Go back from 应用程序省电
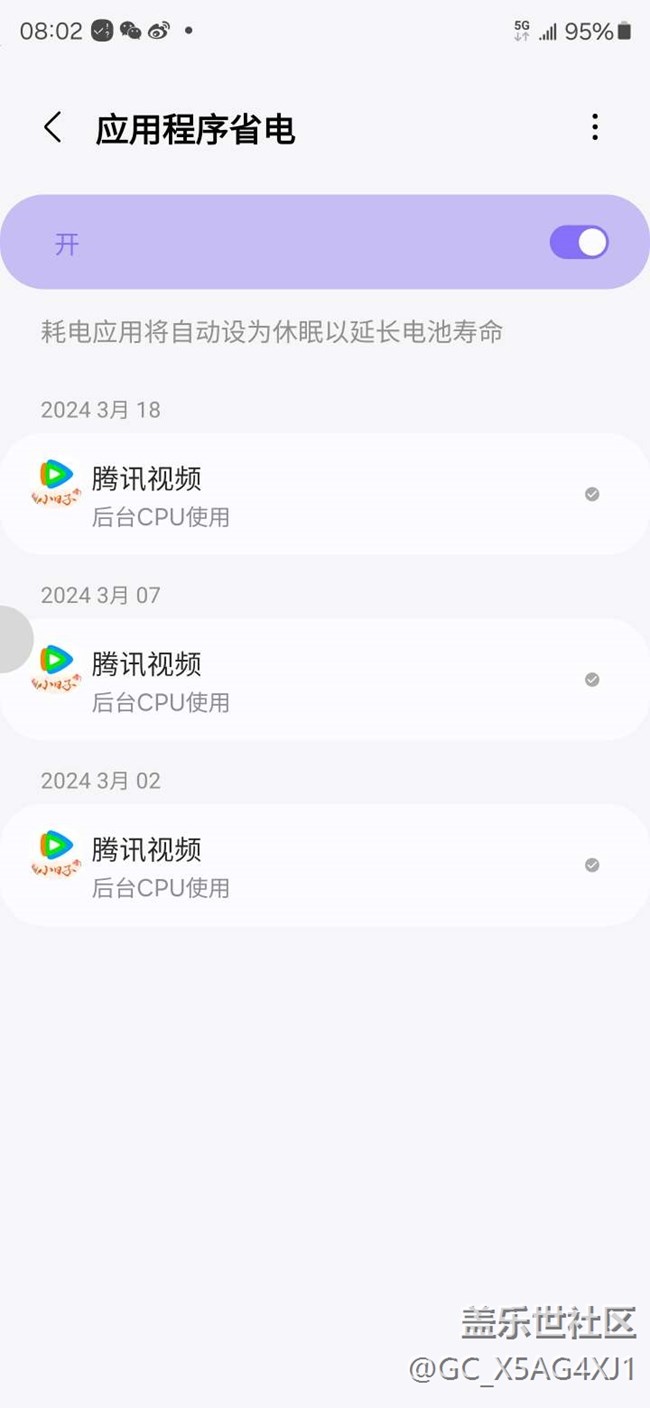The image size is (650, 1408). tap(53, 128)
